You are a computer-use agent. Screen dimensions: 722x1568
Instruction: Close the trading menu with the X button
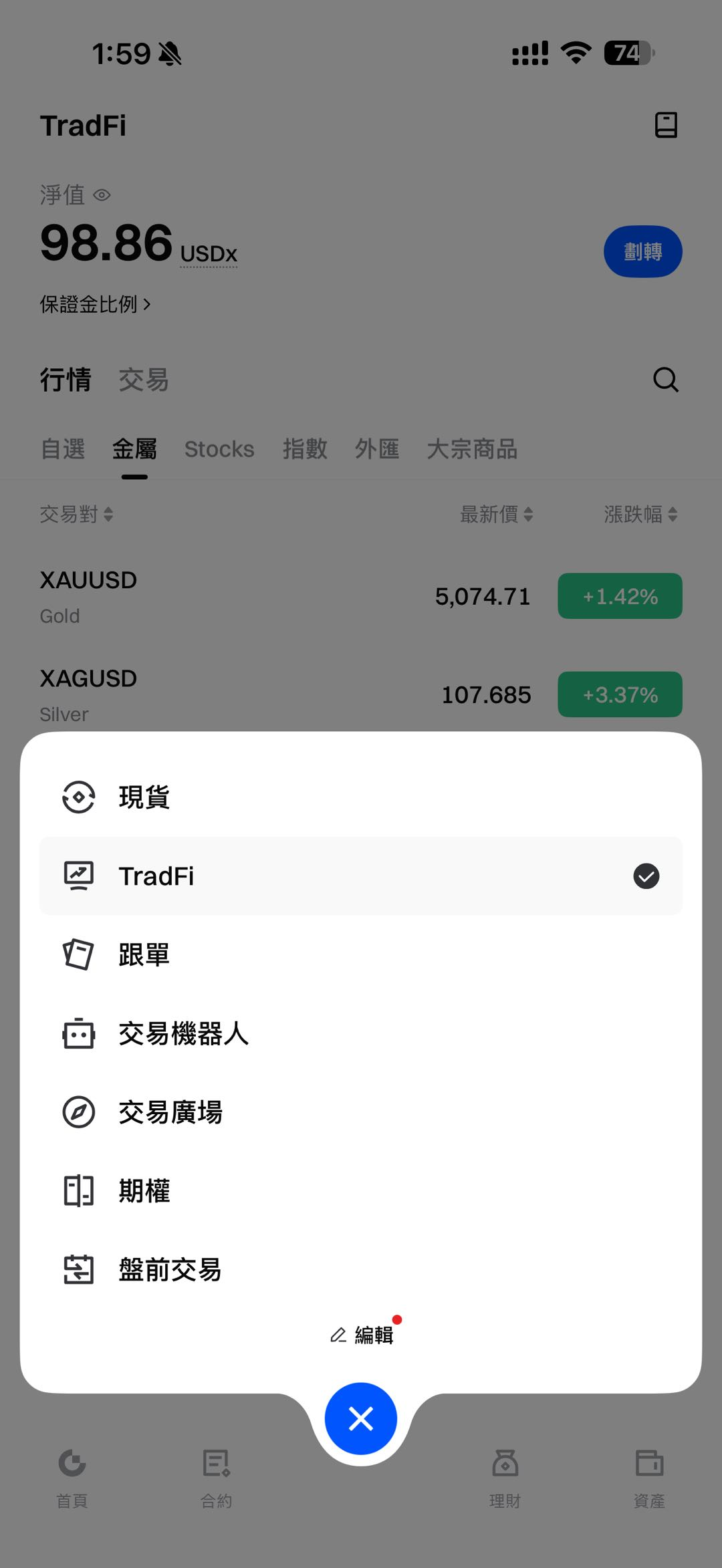pos(361,1418)
